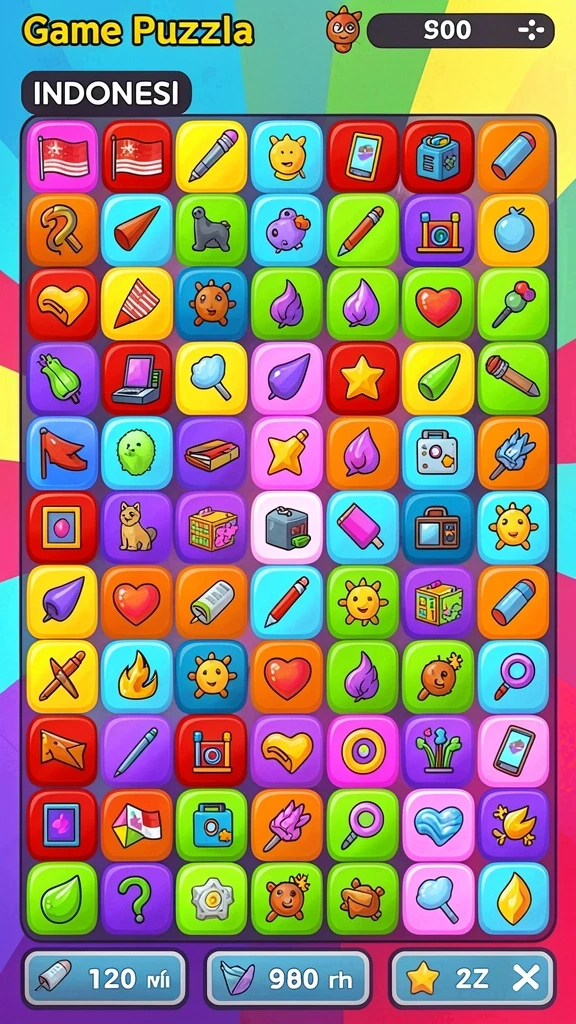
Task: Select the cotton candy on the yellow tile
Action: pos(212,379)
